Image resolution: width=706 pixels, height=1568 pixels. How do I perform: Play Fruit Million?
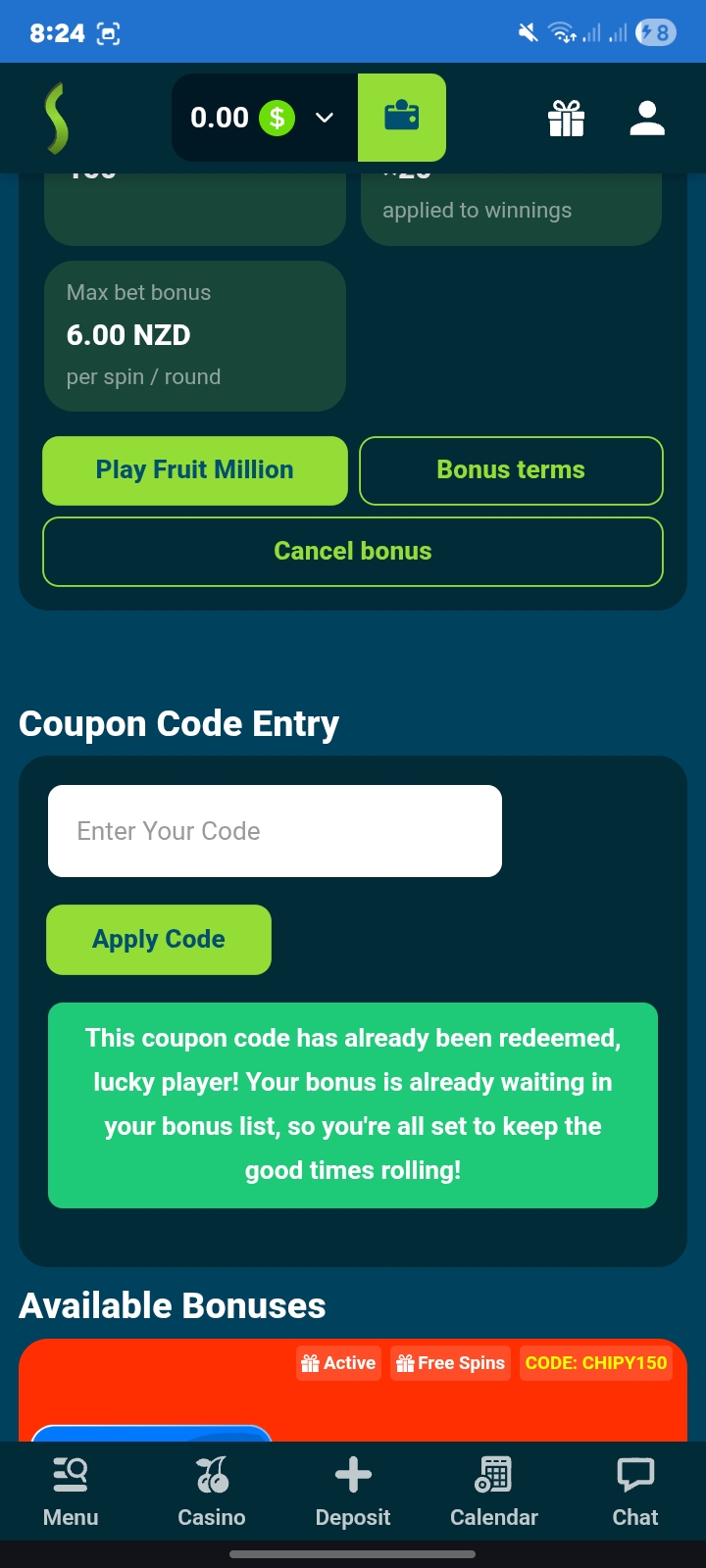tap(195, 470)
